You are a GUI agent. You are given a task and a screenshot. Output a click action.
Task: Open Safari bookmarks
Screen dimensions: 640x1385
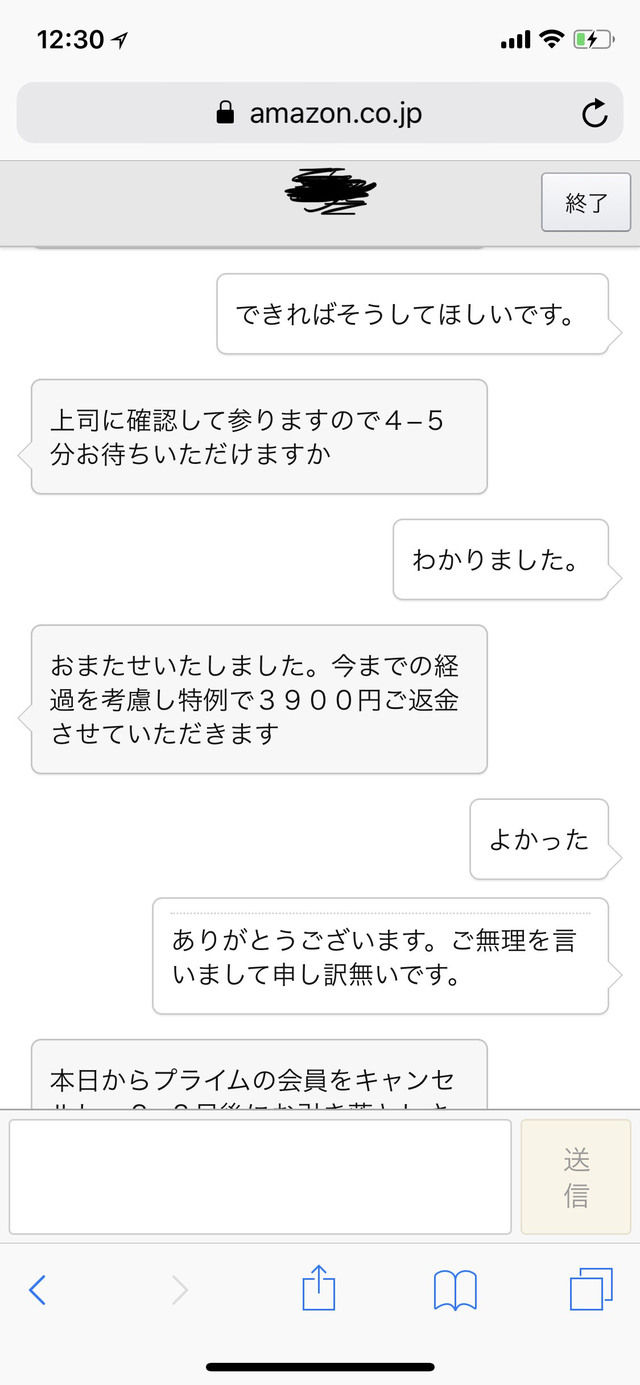tap(455, 1290)
